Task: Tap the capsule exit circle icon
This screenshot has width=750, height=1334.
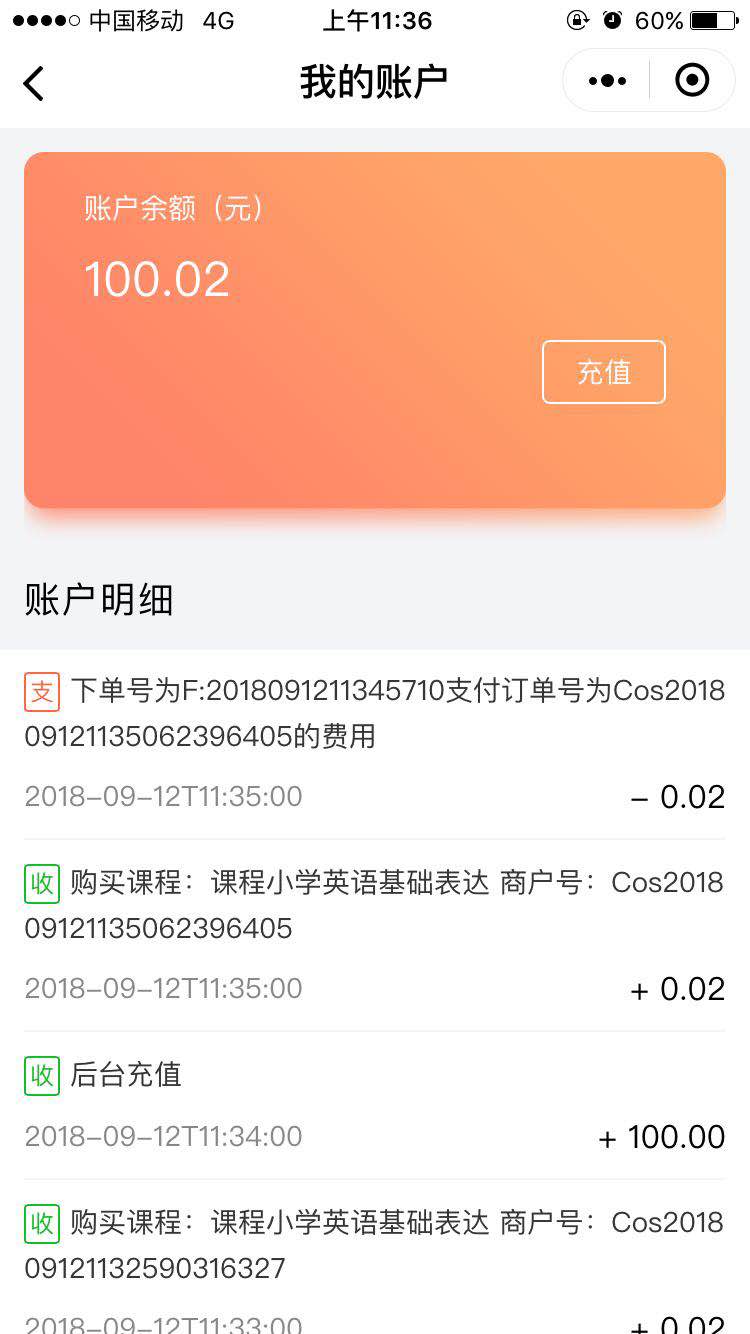Action: click(691, 80)
